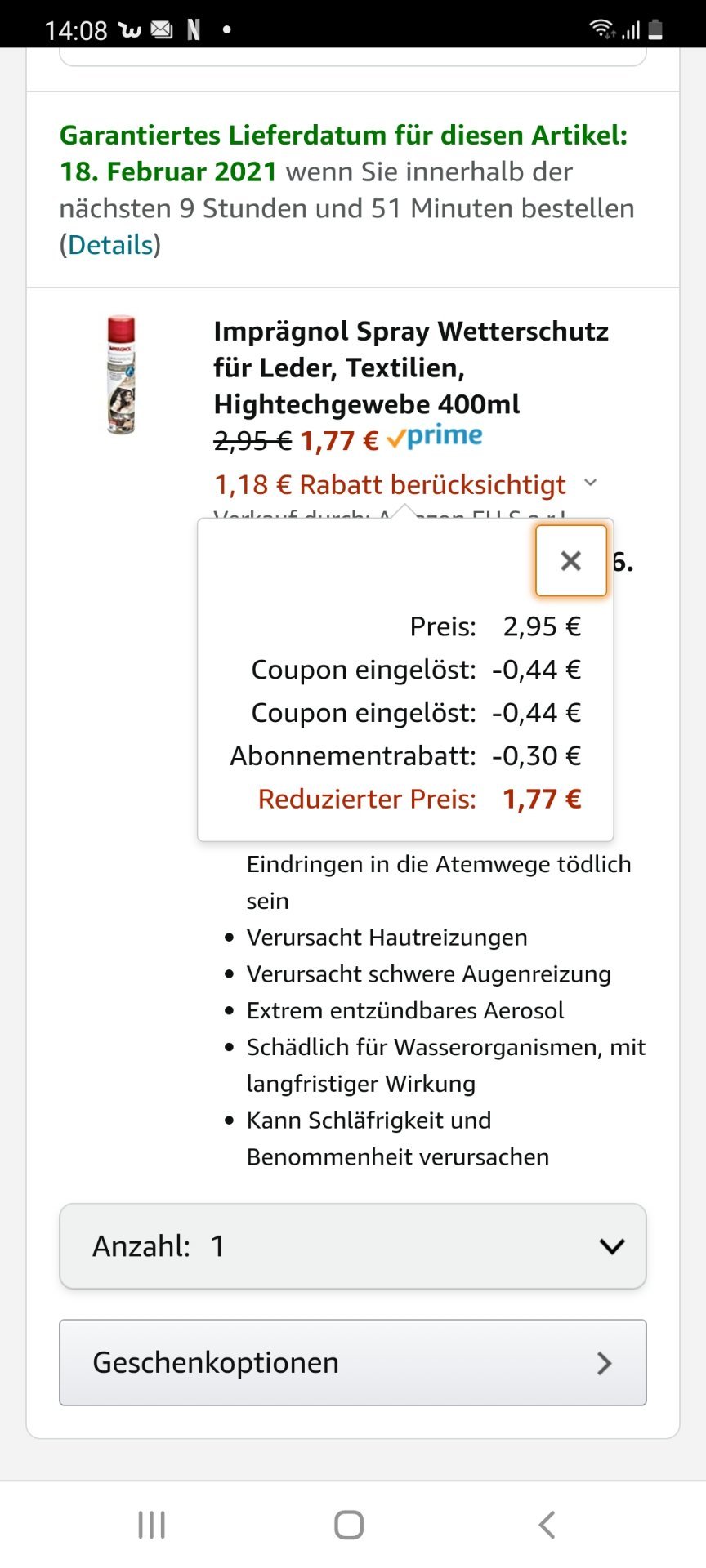Go back with the system back button
706x1568 pixels.
tap(547, 1525)
